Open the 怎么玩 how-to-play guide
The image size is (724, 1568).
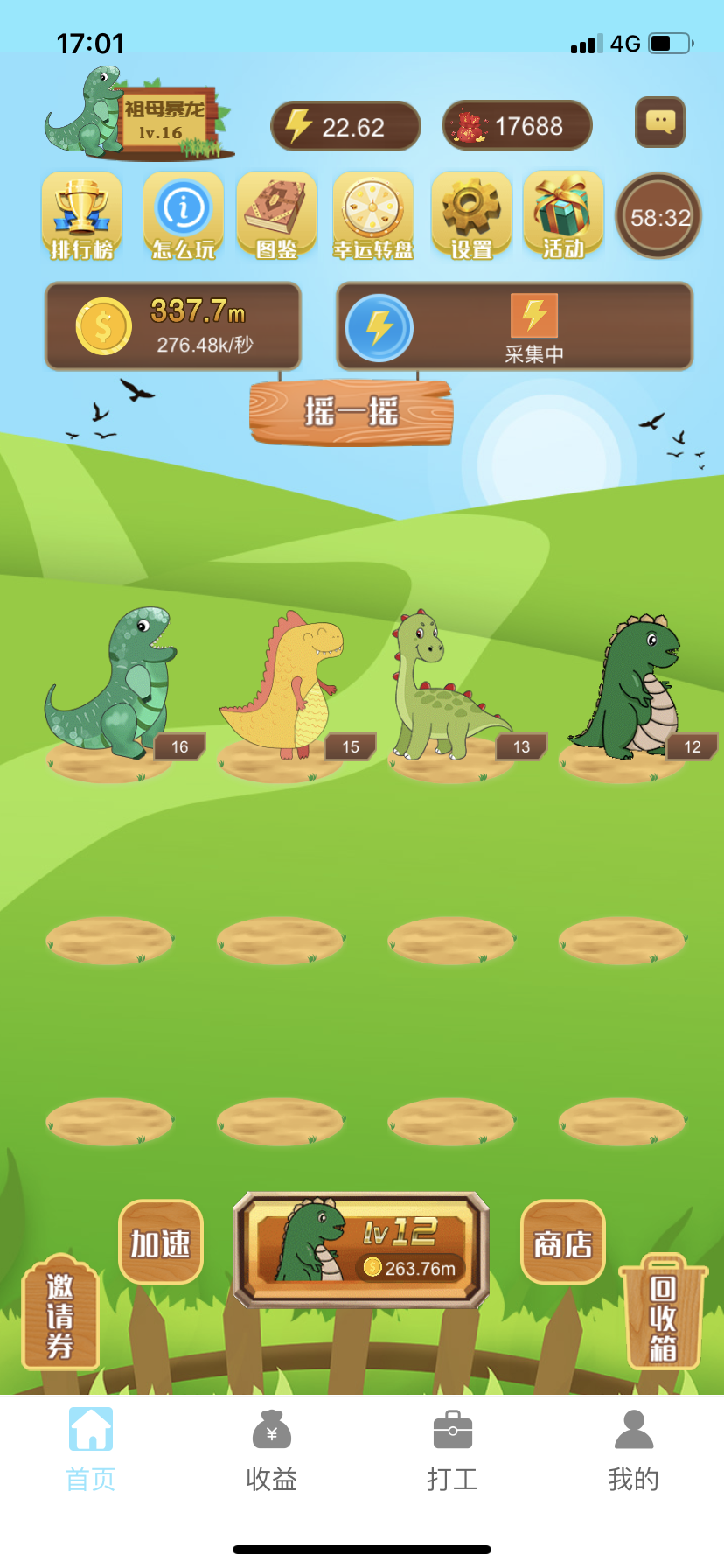[x=183, y=216]
